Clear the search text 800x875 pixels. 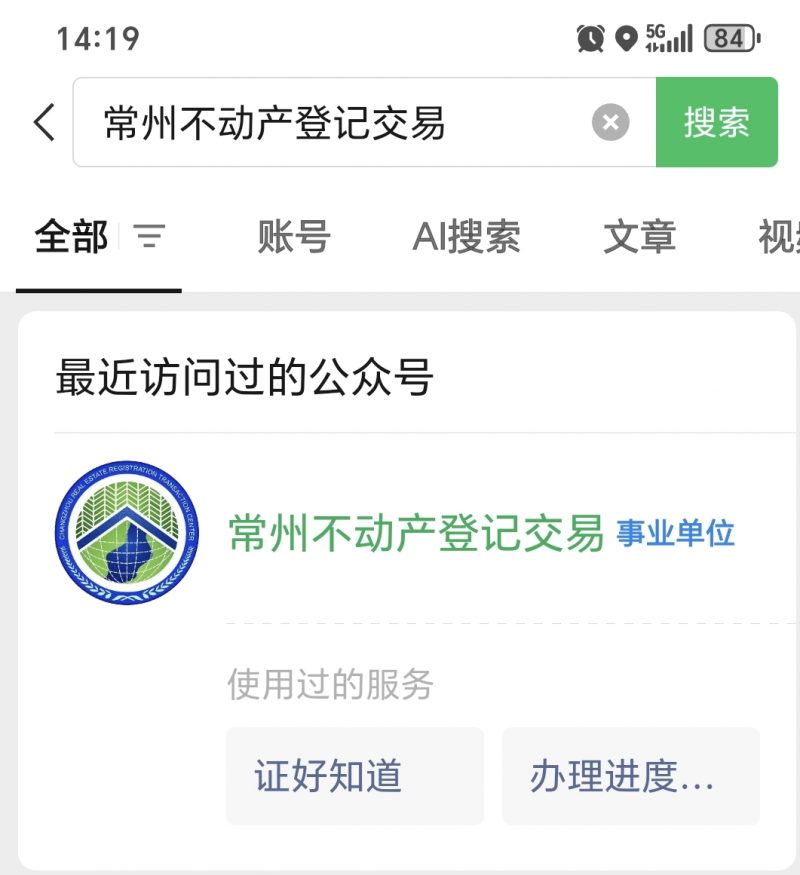pyautogui.click(x=611, y=123)
